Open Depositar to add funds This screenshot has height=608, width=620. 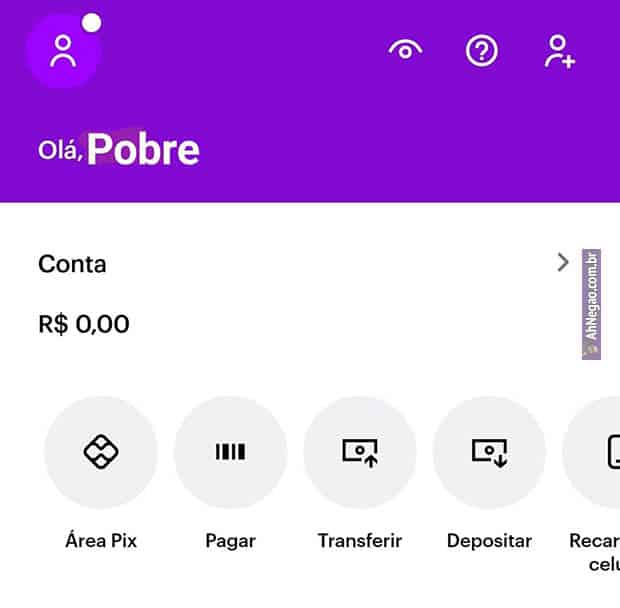(489, 453)
